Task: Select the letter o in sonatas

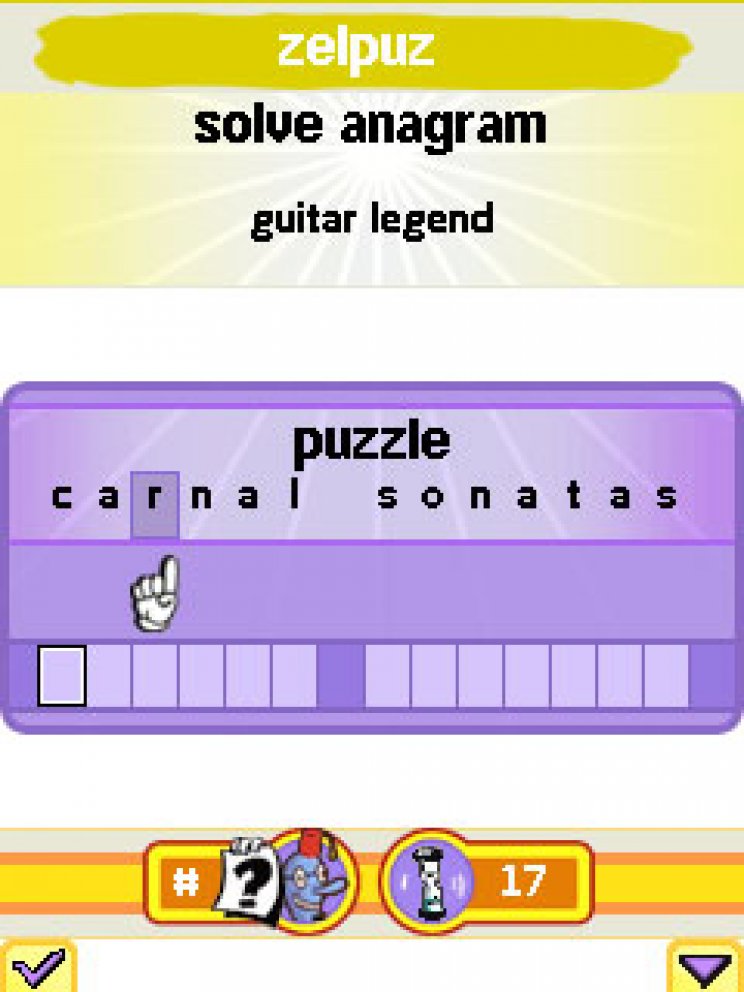Action: point(433,497)
